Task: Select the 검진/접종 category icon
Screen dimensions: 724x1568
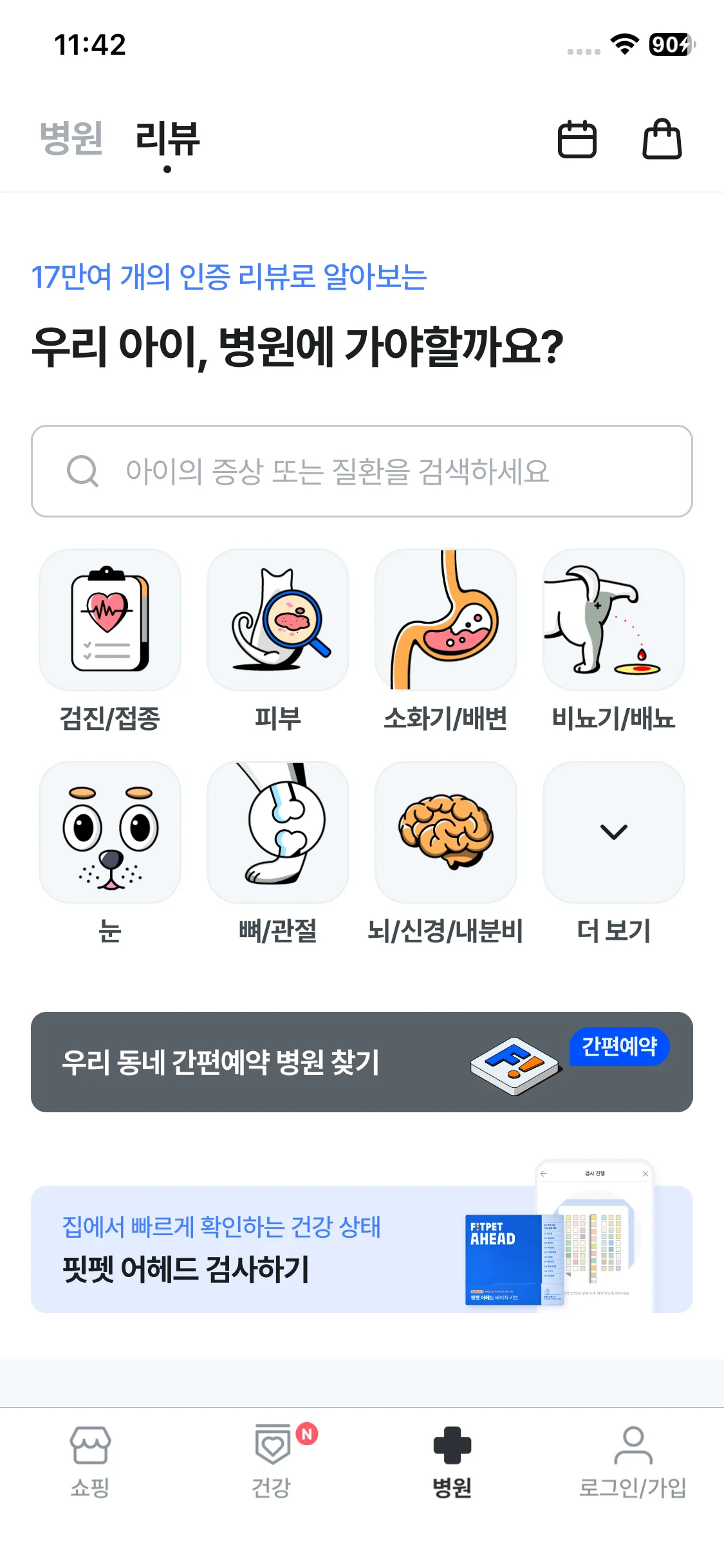Action: coord(109,620)
